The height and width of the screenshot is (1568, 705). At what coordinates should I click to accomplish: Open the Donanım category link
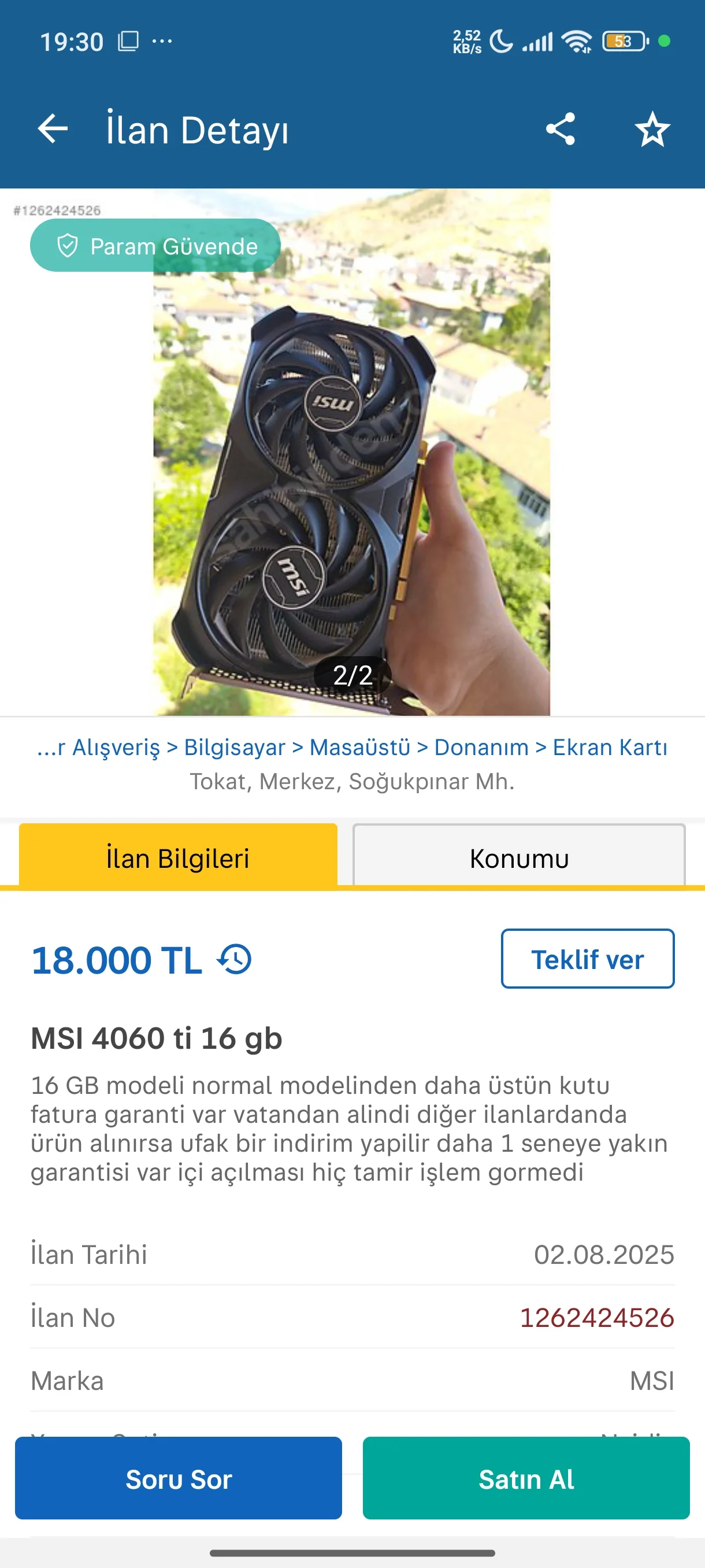pyautogui.click(x=481, y=748)
